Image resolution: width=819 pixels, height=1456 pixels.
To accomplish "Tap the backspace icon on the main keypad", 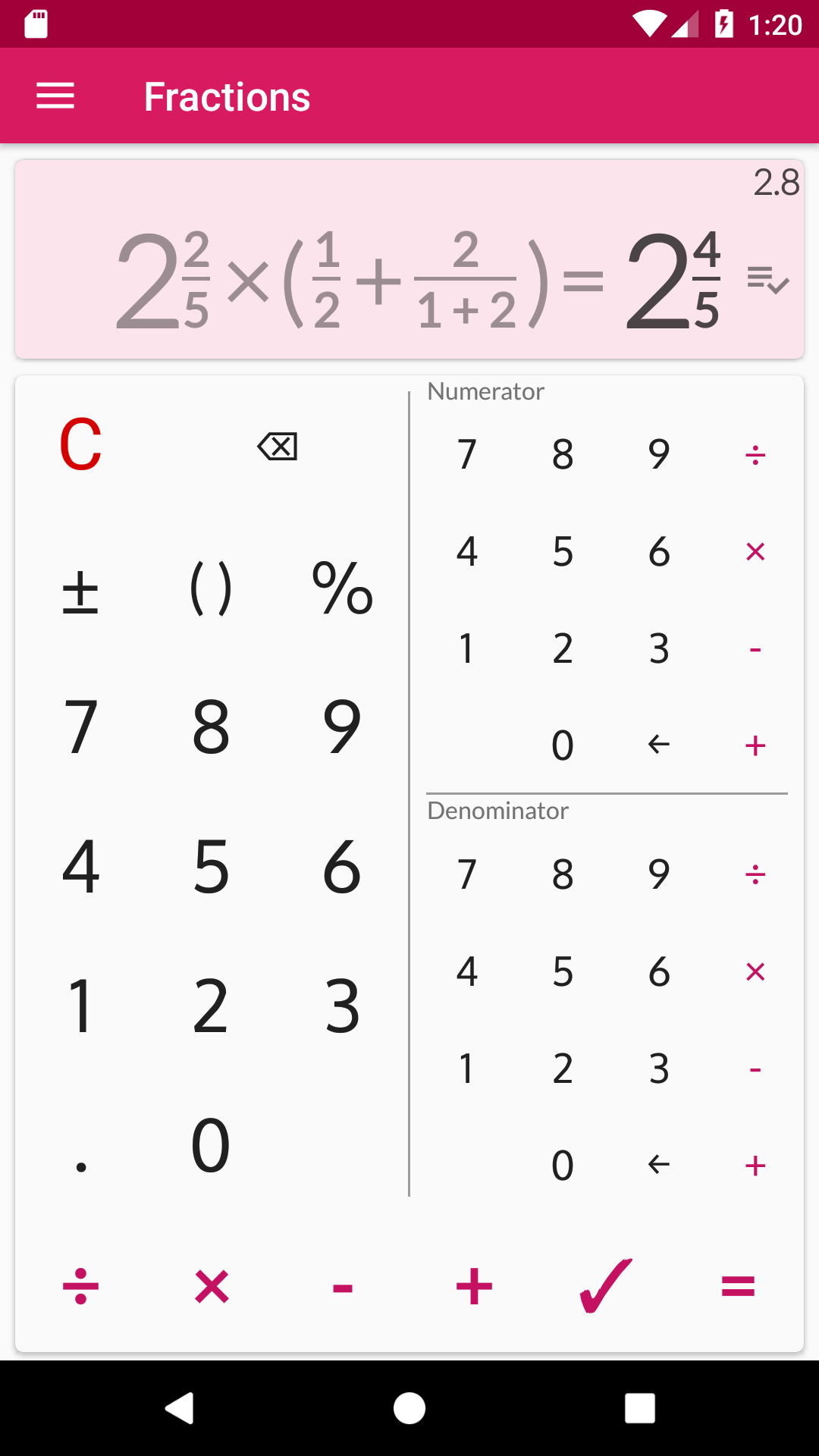I will pos(278,447).
